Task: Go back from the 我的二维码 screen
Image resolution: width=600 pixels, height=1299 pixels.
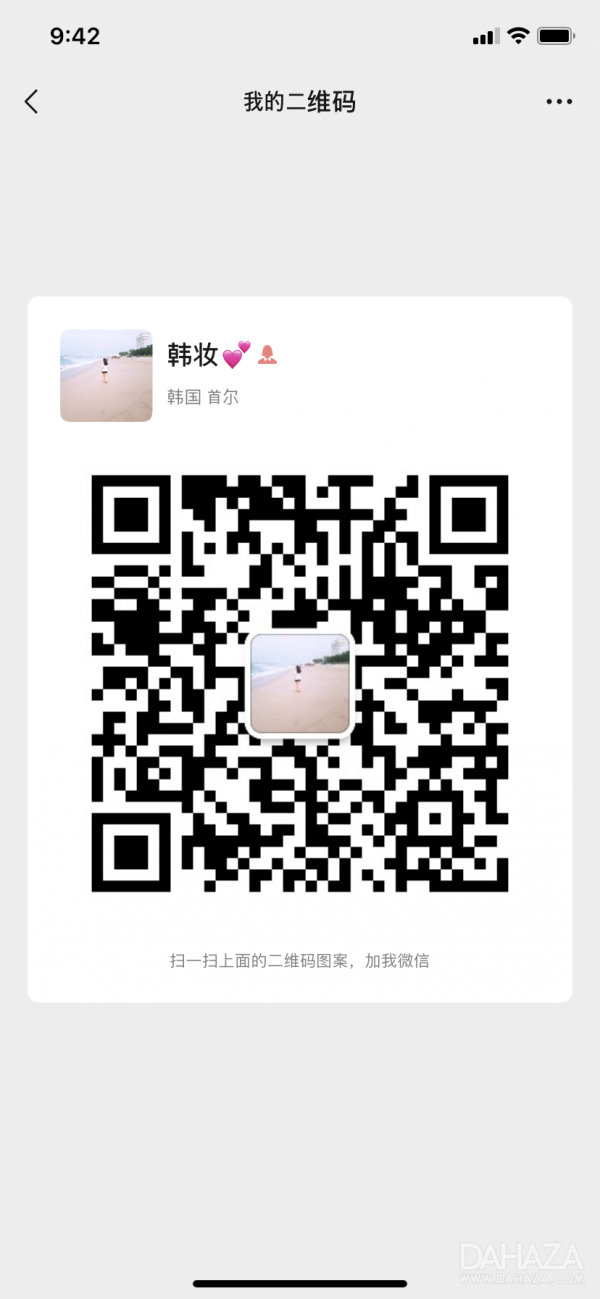Action: [x=32, y=101]
